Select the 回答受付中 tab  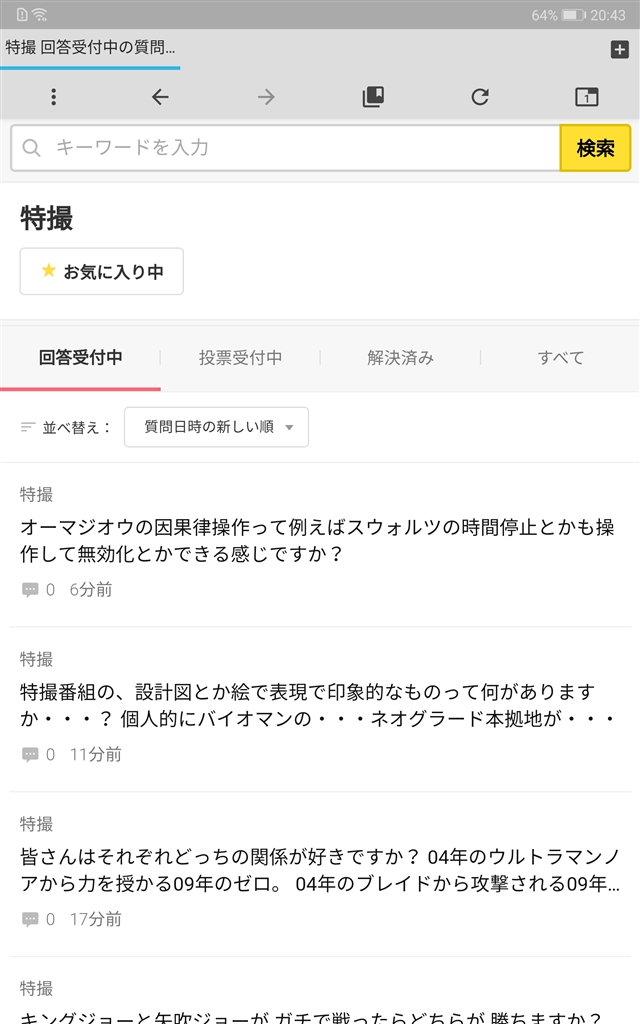pyautogui.click(x=80, y=358)
